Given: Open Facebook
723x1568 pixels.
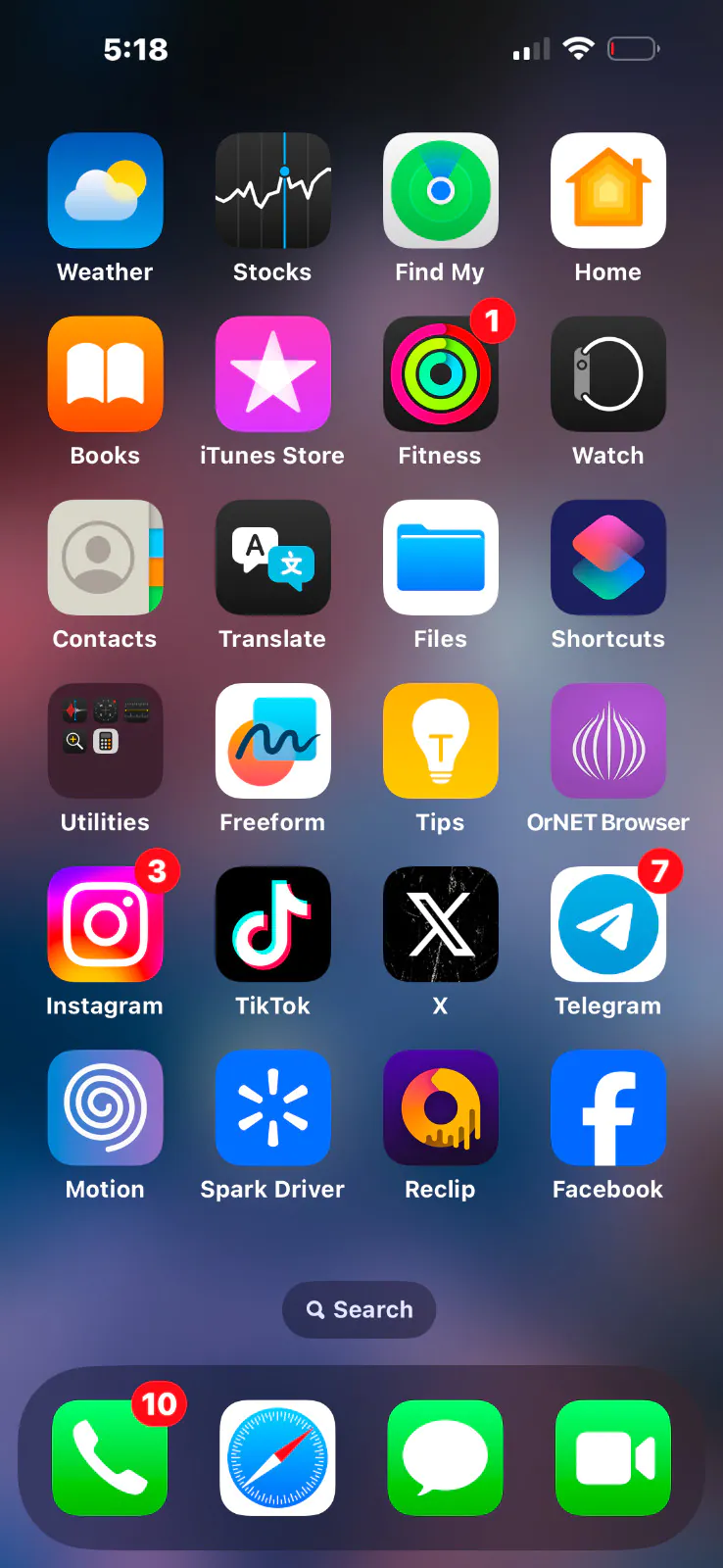Looking at the screenshot, I should coord(607,1106).
